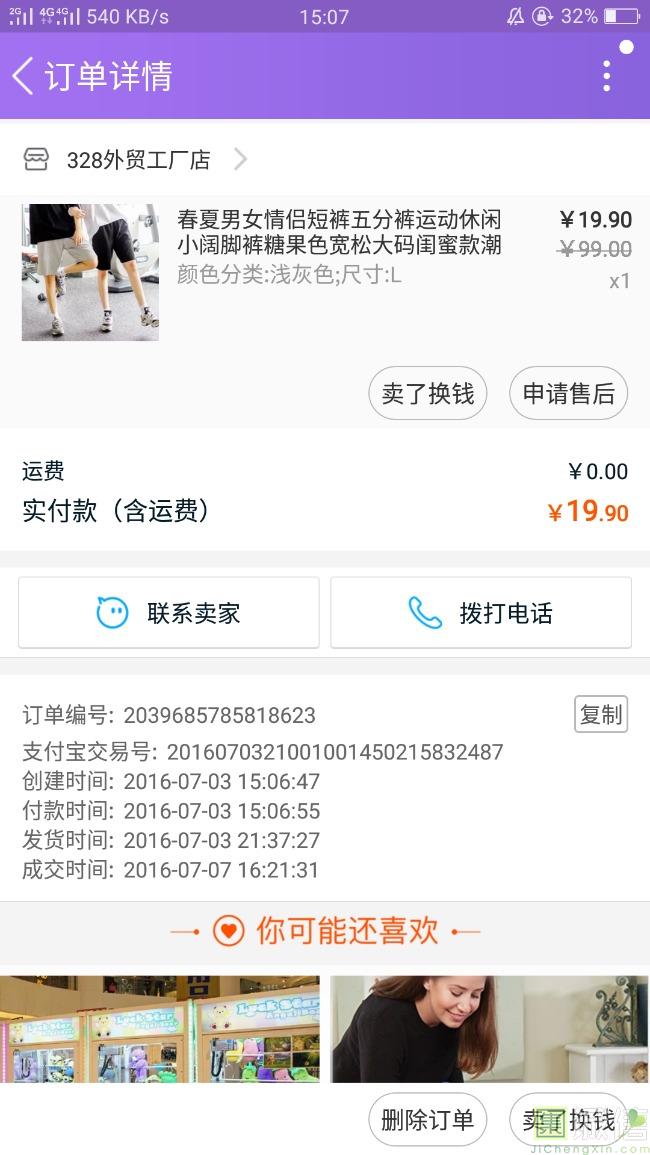650x1155 pixels.
Task: Open the 328外贸工厂店 shop page
Action: tap(138, 159)
